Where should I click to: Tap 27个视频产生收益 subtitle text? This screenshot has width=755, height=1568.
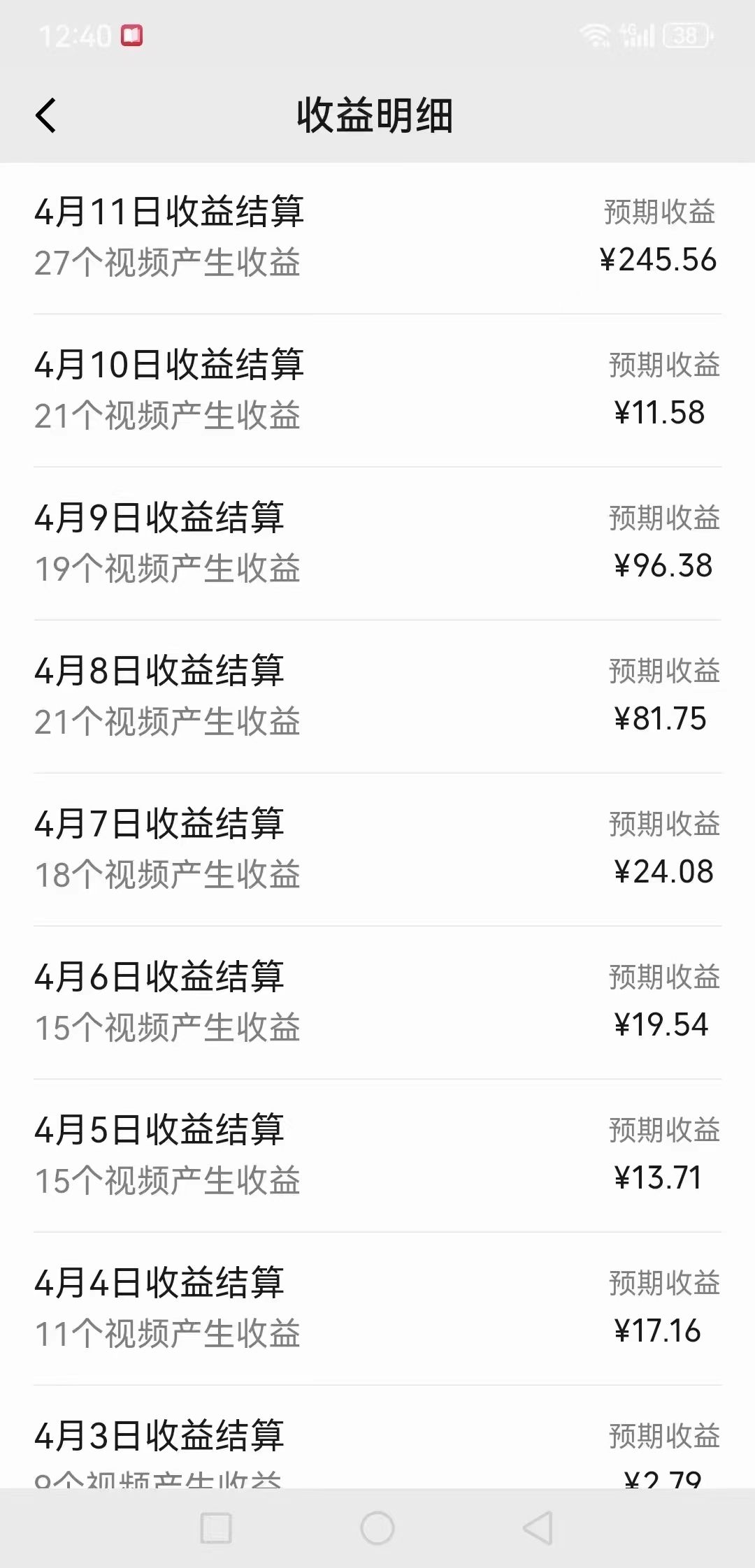click(168, 262)
